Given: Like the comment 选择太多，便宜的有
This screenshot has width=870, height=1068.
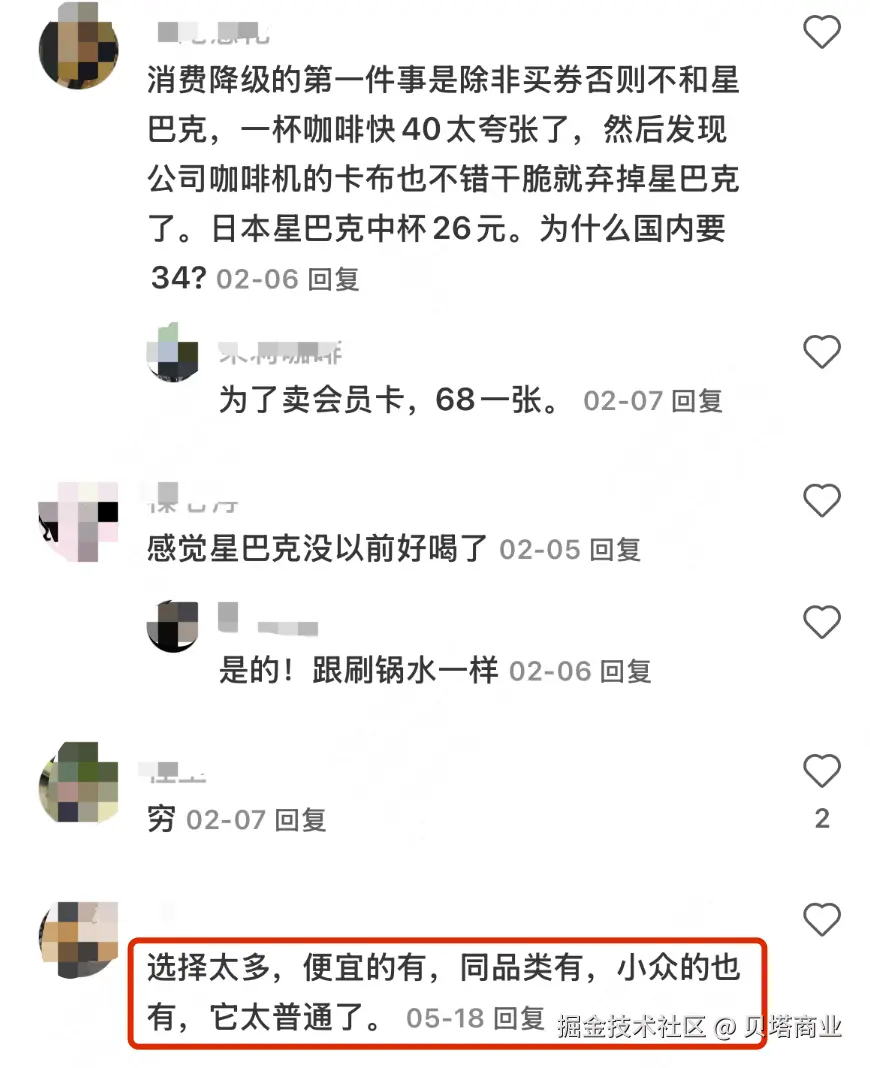Looking at the screenshot, I should 822,918.
